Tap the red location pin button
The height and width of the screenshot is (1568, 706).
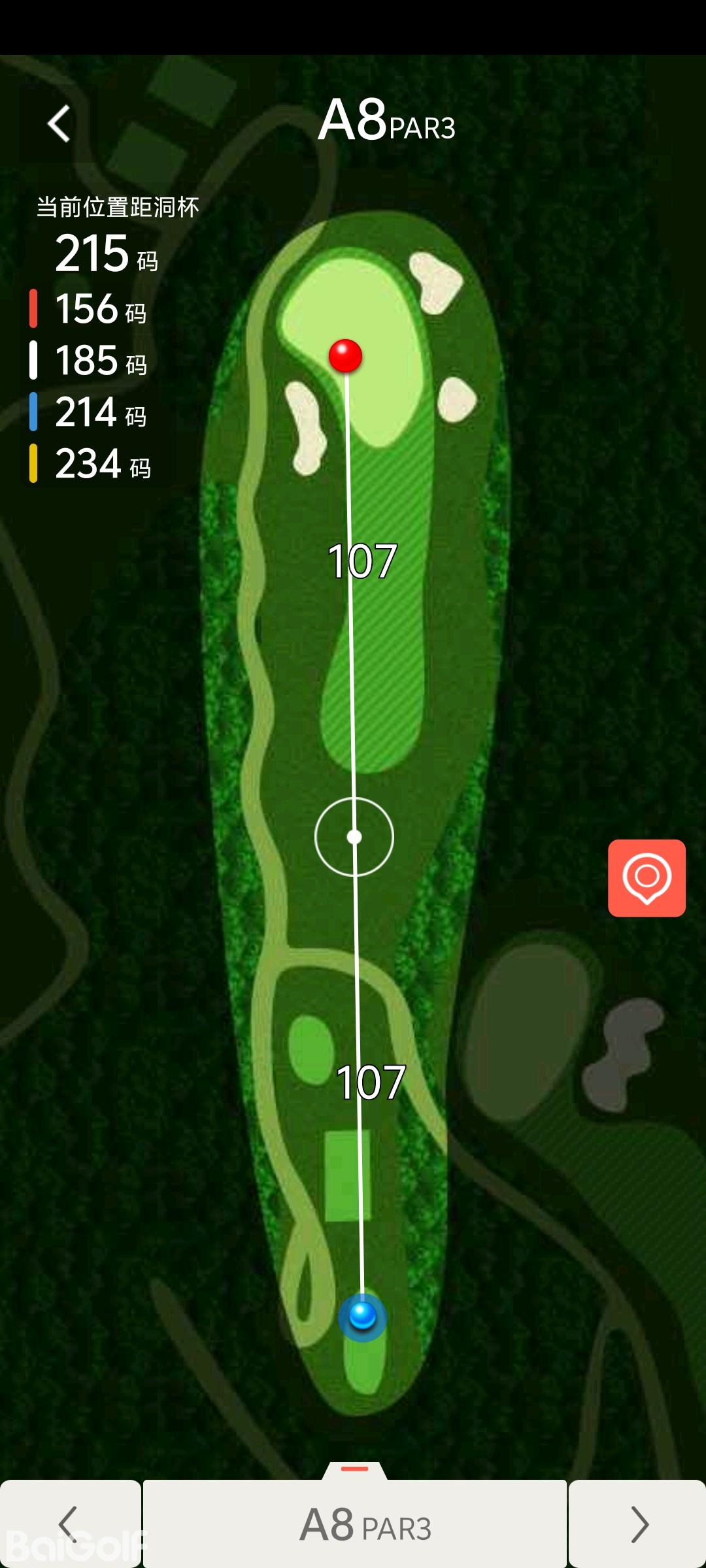[647, 877]
